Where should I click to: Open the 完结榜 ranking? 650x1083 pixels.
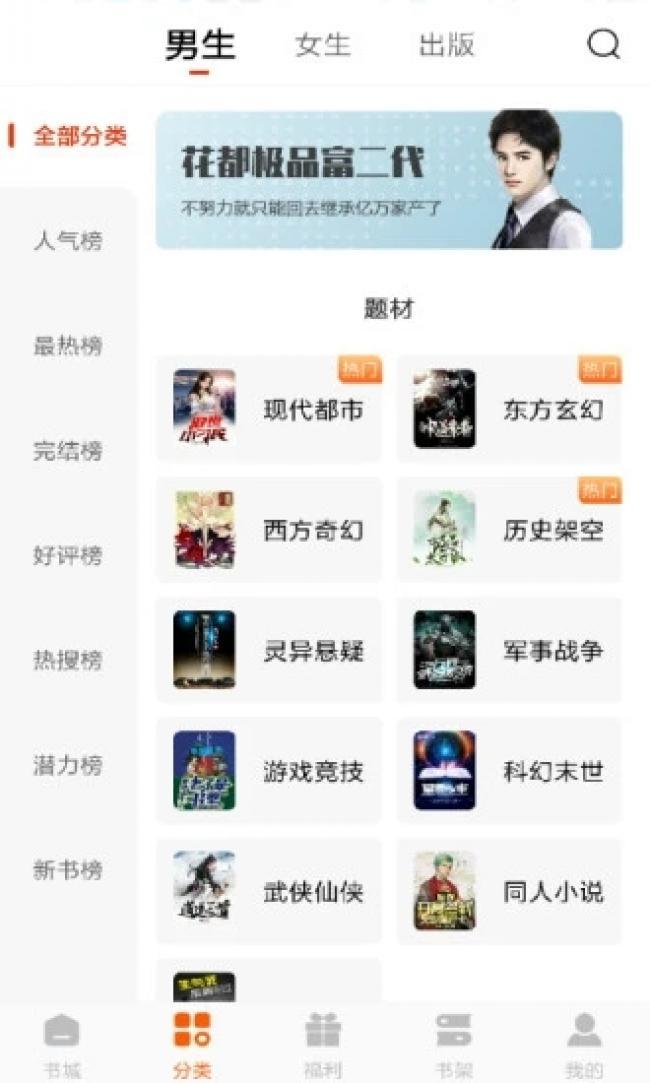point(68,450)
